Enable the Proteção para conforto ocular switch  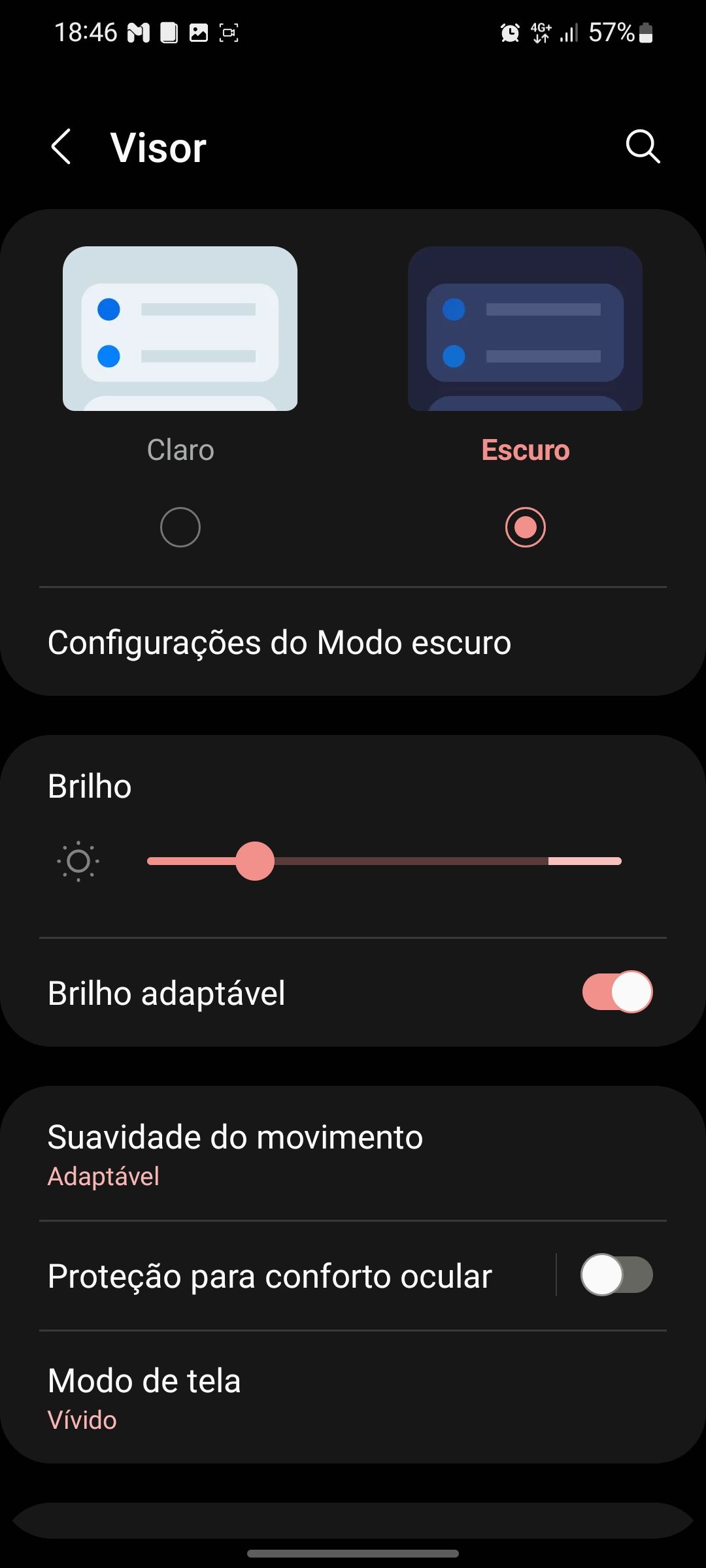[x=617, y=1275]
